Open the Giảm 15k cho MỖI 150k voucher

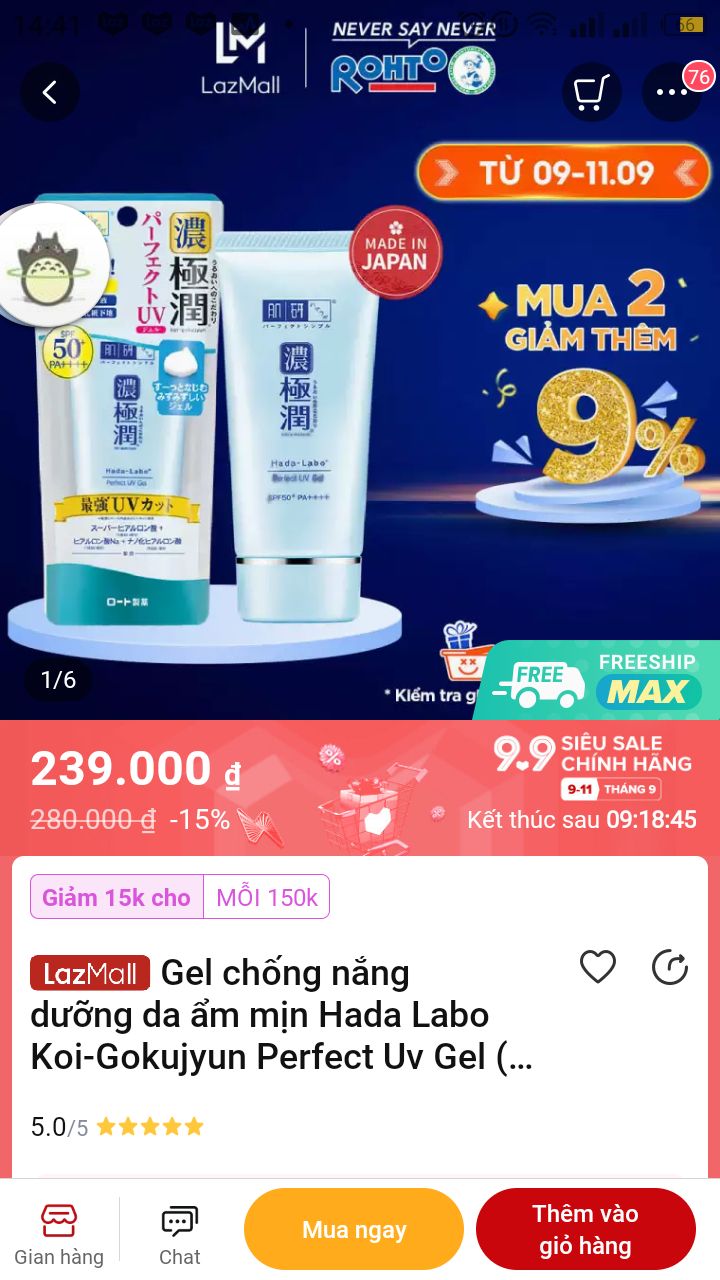180,897
